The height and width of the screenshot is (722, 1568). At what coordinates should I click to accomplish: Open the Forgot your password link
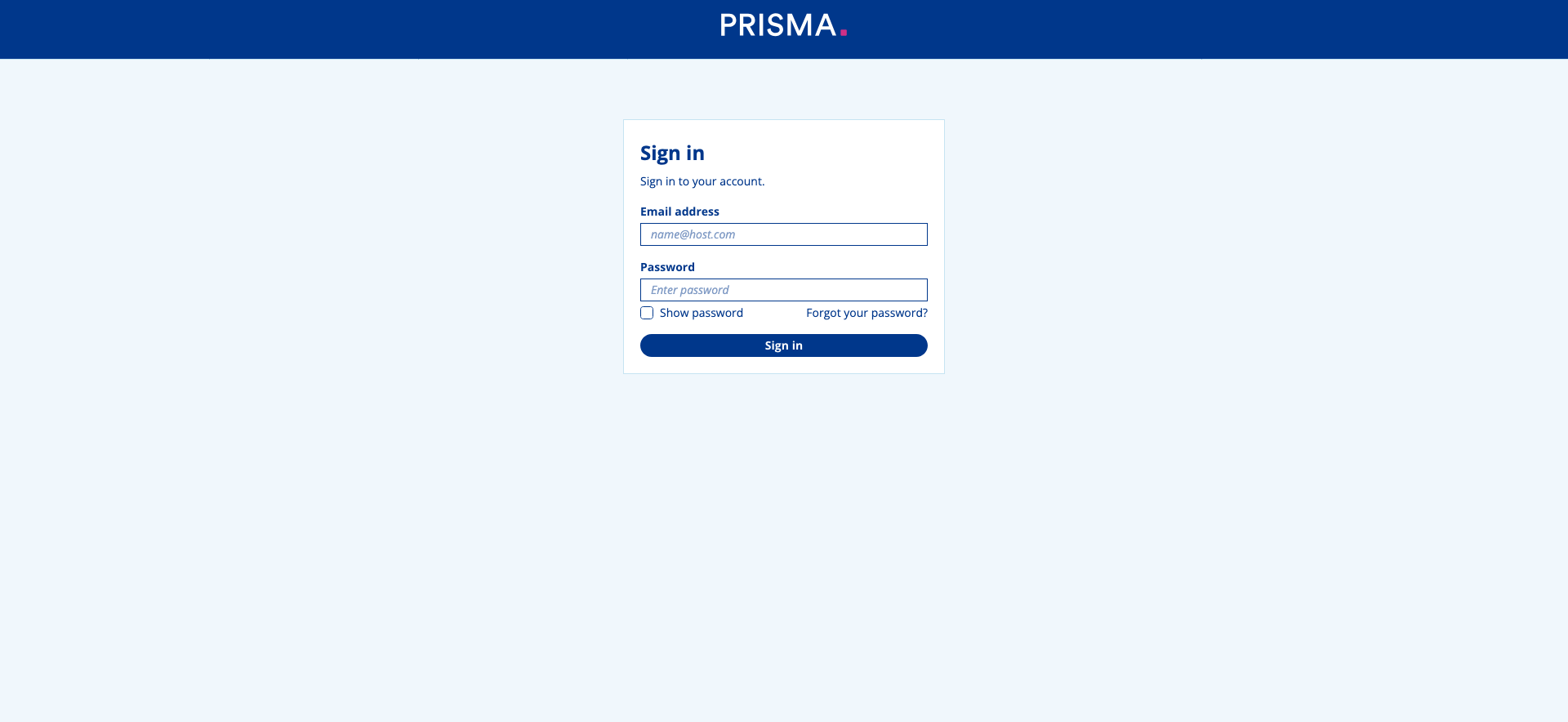pyautogui.click(x=866, y=313)
